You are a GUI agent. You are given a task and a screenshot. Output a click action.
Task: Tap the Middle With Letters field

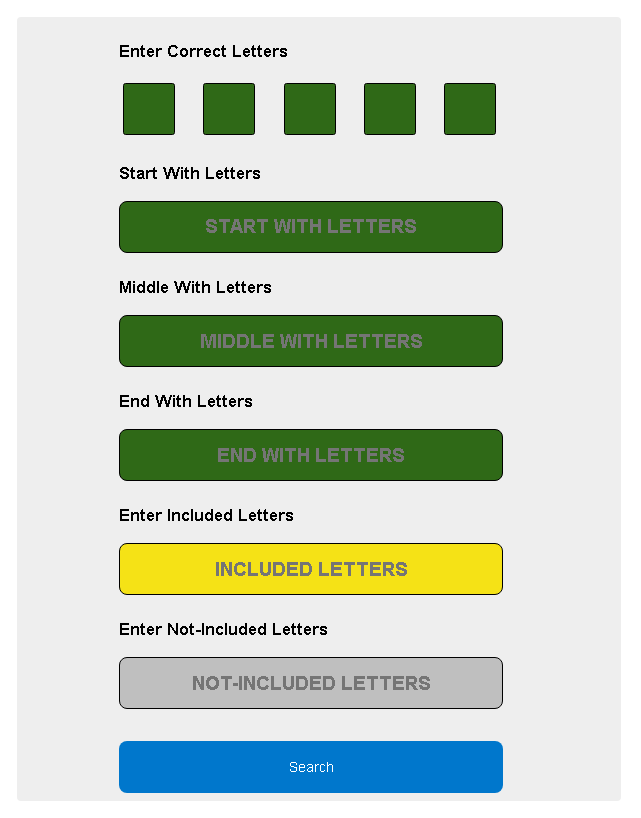pyautogui.click(x=311, y=341)
